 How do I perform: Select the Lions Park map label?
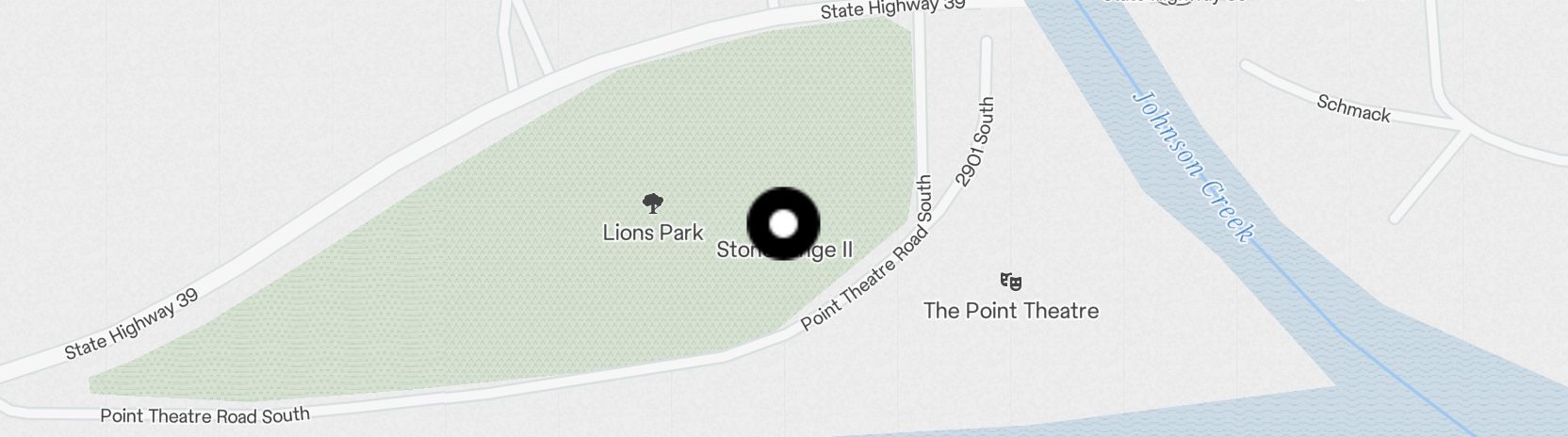pyautogui.click(x=653, y=231)
